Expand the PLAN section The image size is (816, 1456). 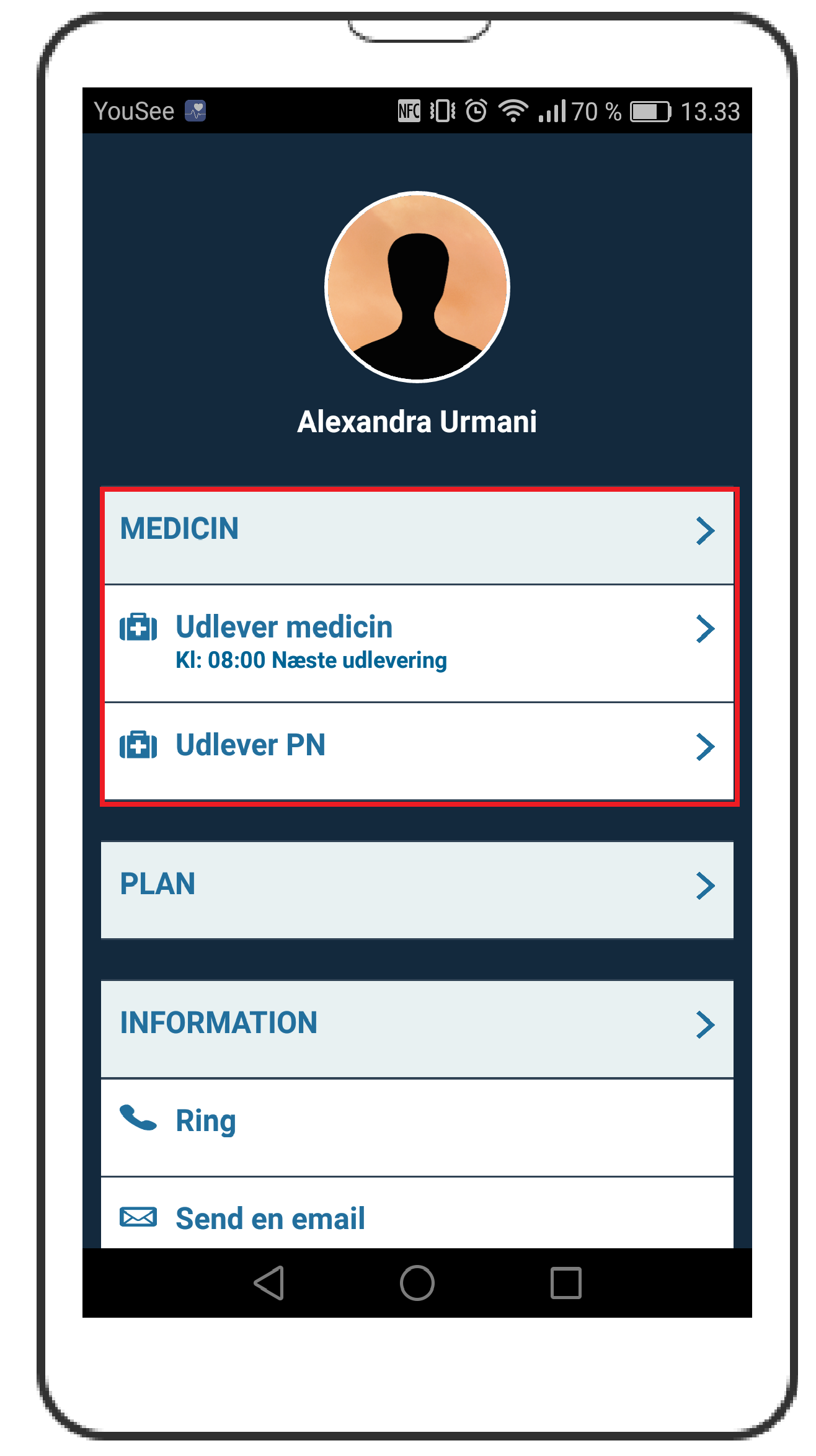pos(417,890)
